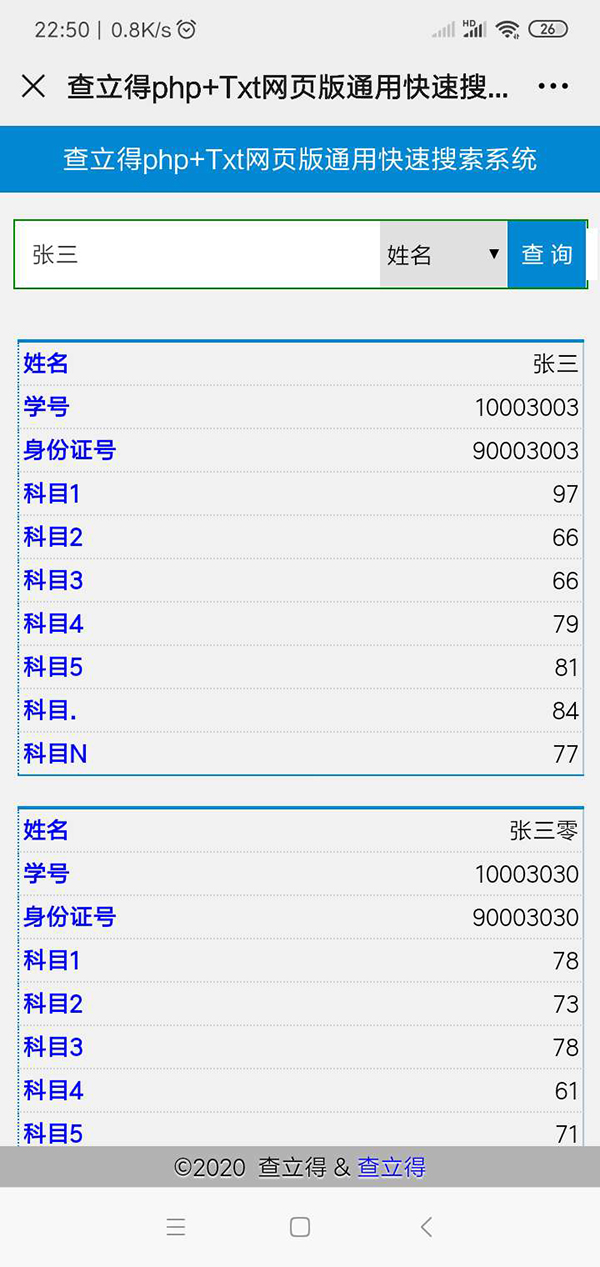
Task: Tap the search field containing 张三
Action: point(198,255)
